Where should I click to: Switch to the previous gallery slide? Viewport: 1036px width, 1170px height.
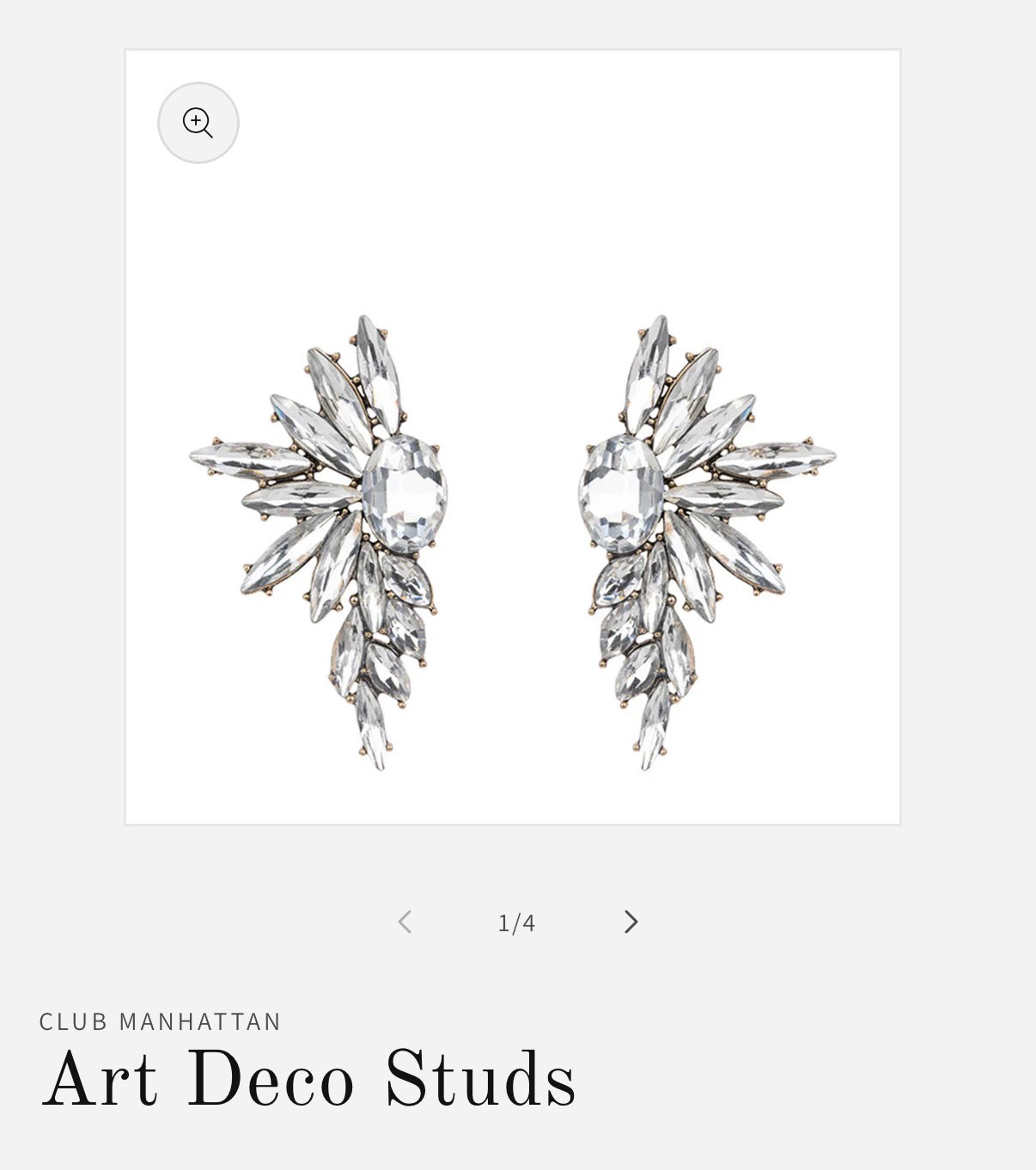(x=404, y=921)
